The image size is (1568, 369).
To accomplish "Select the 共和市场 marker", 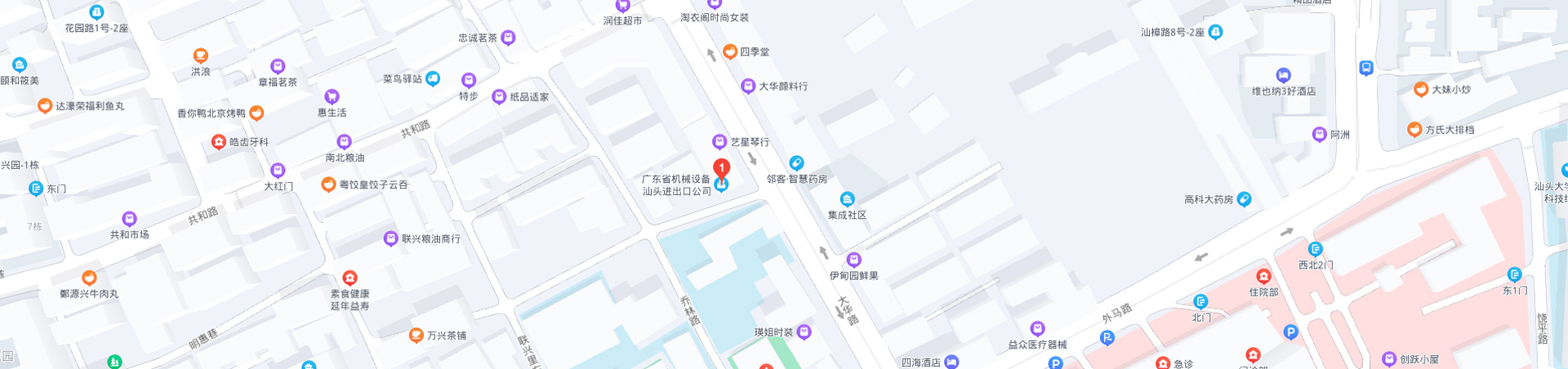I will coord(129,219).
